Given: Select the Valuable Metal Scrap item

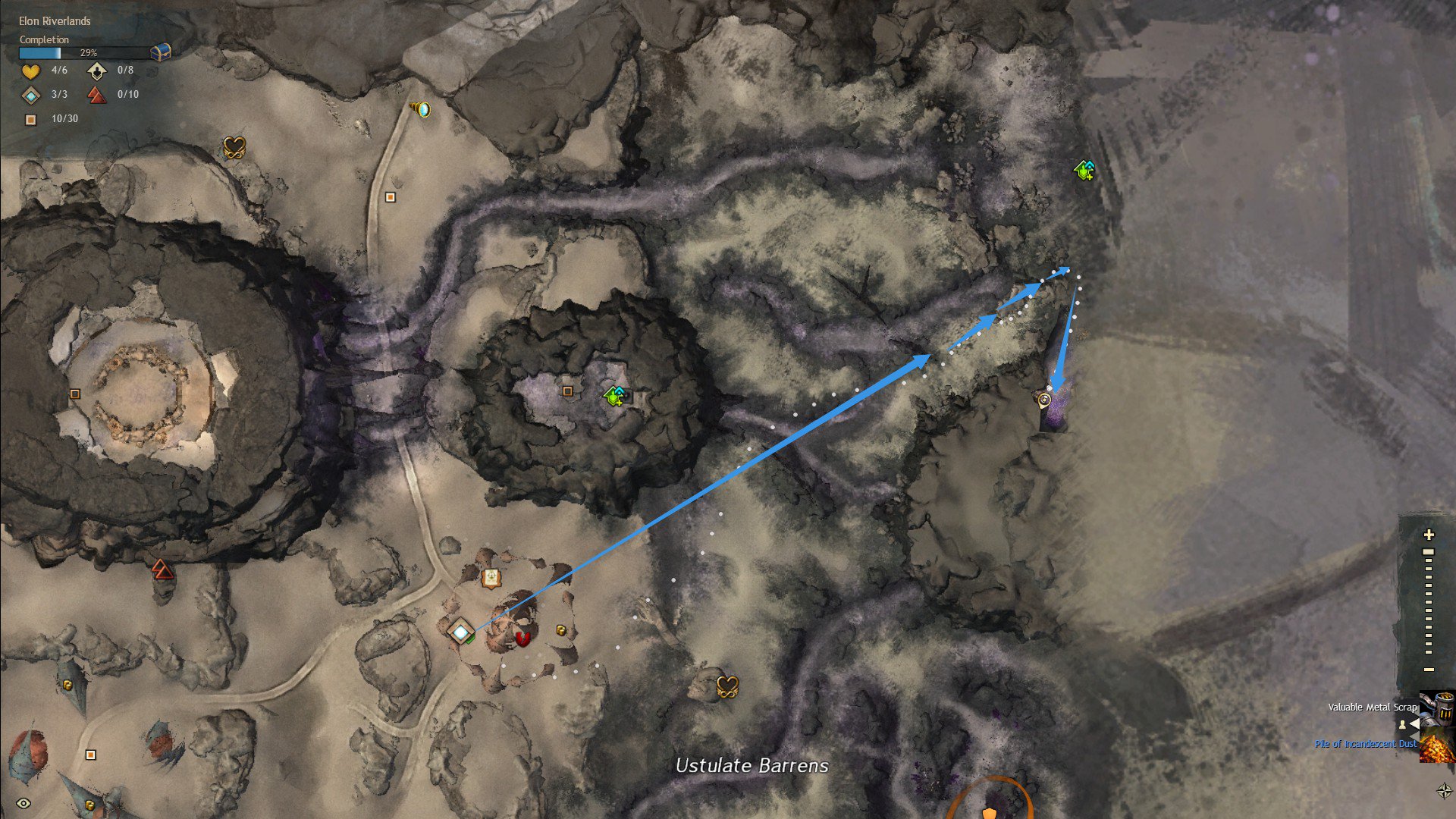Looking at the screenshot, I should (x=1437, y=708).
